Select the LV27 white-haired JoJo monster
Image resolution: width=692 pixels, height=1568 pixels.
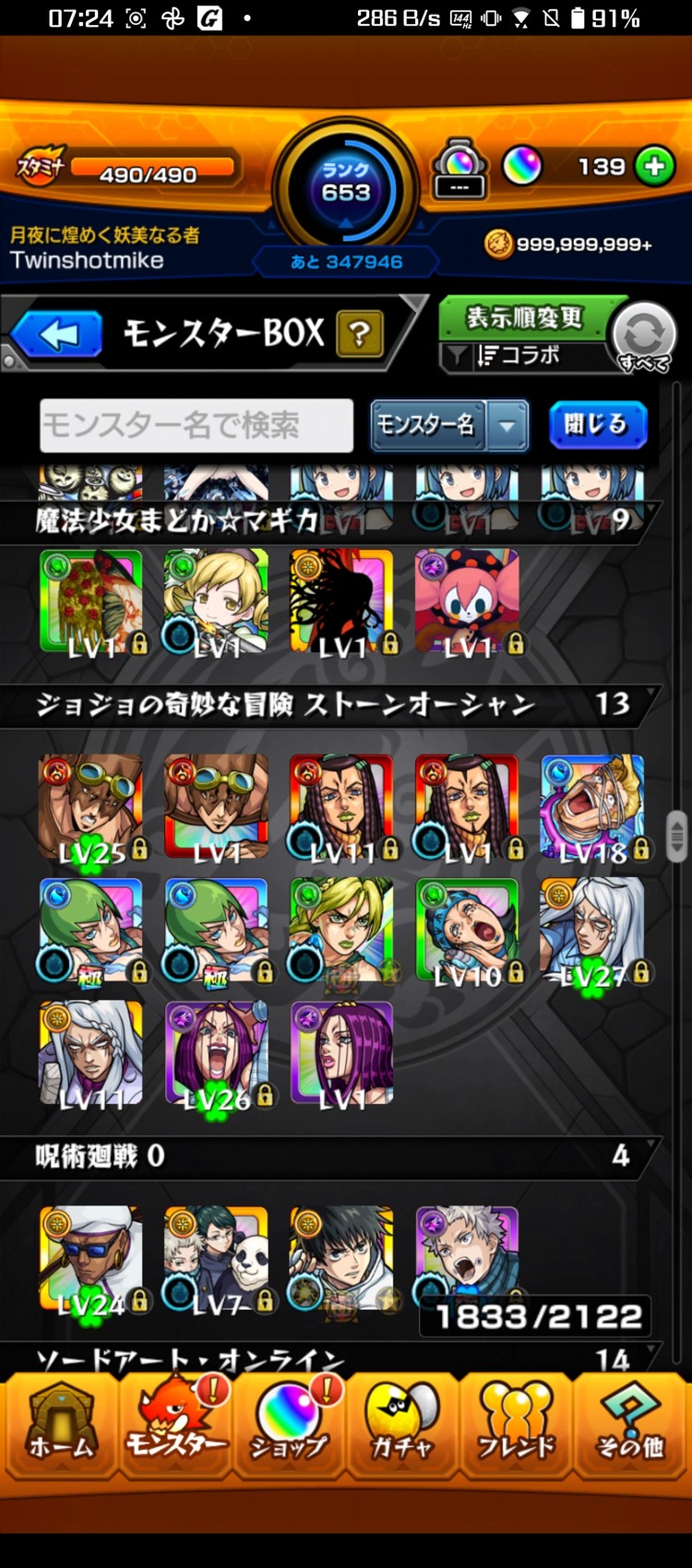(x=592, y=930)
